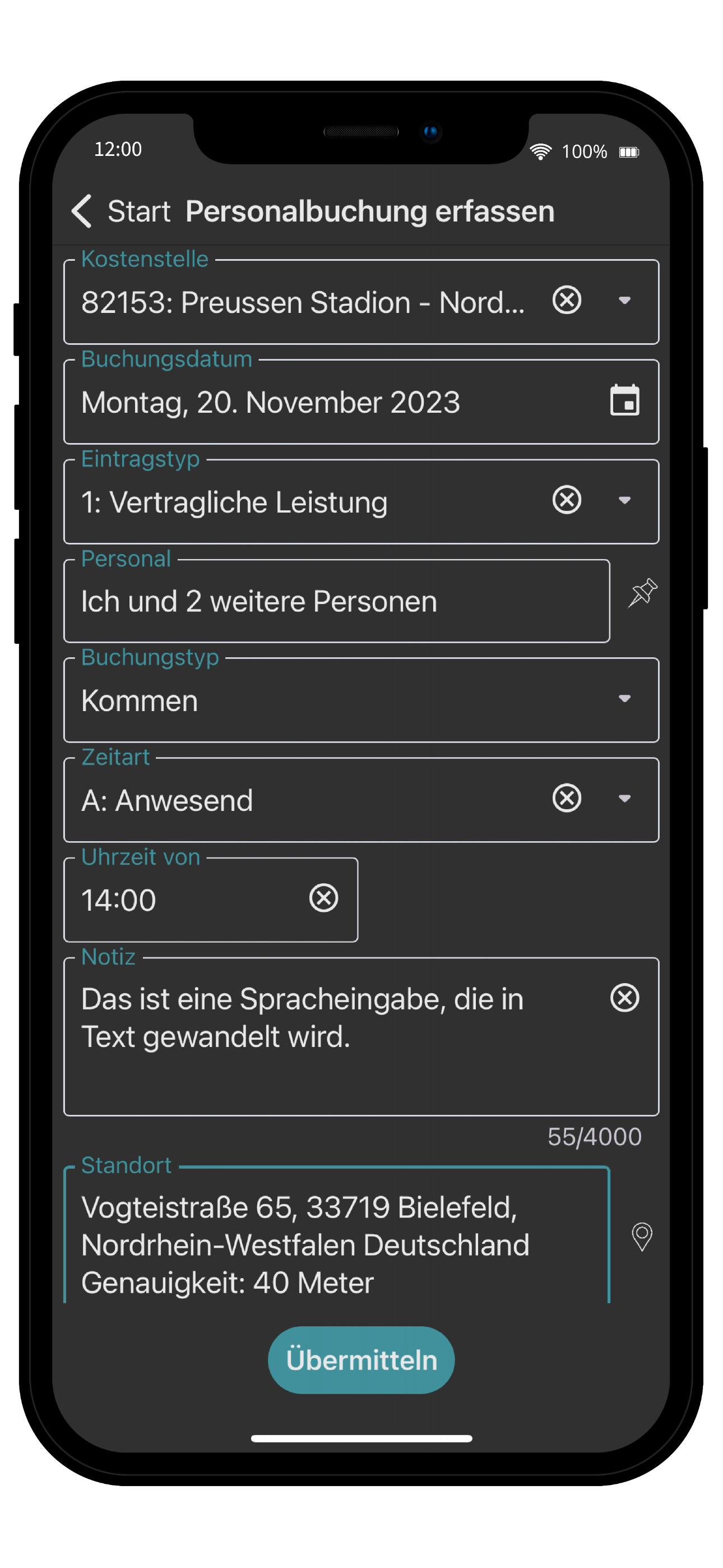Refresh location with the map pin icon
Image resolution: width=723 pixels, height=1568 pixels.
tap(641, 1237)
